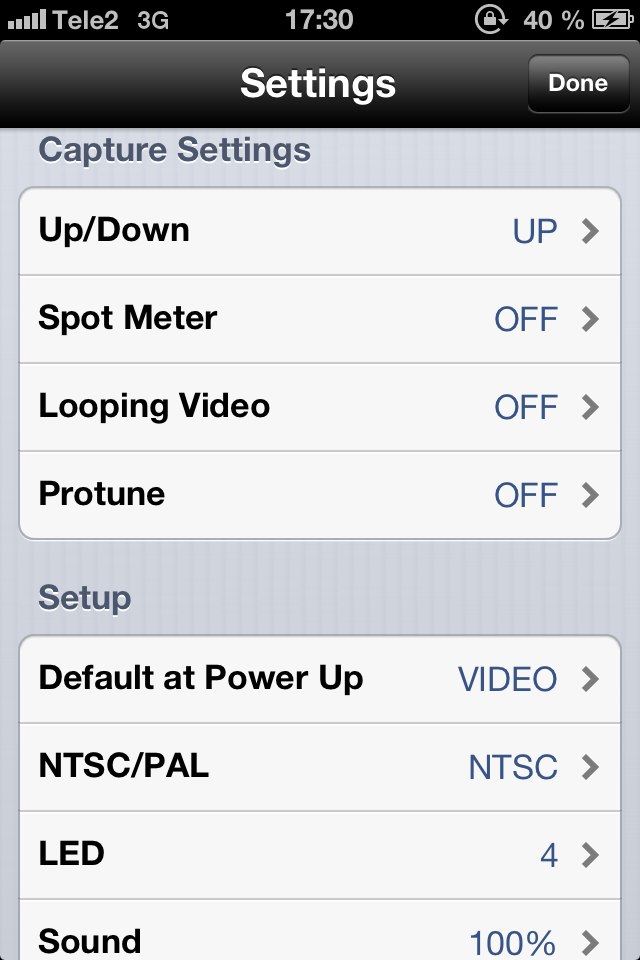Select the Protune setting row
640x960 pixels.
pos(320,495)
